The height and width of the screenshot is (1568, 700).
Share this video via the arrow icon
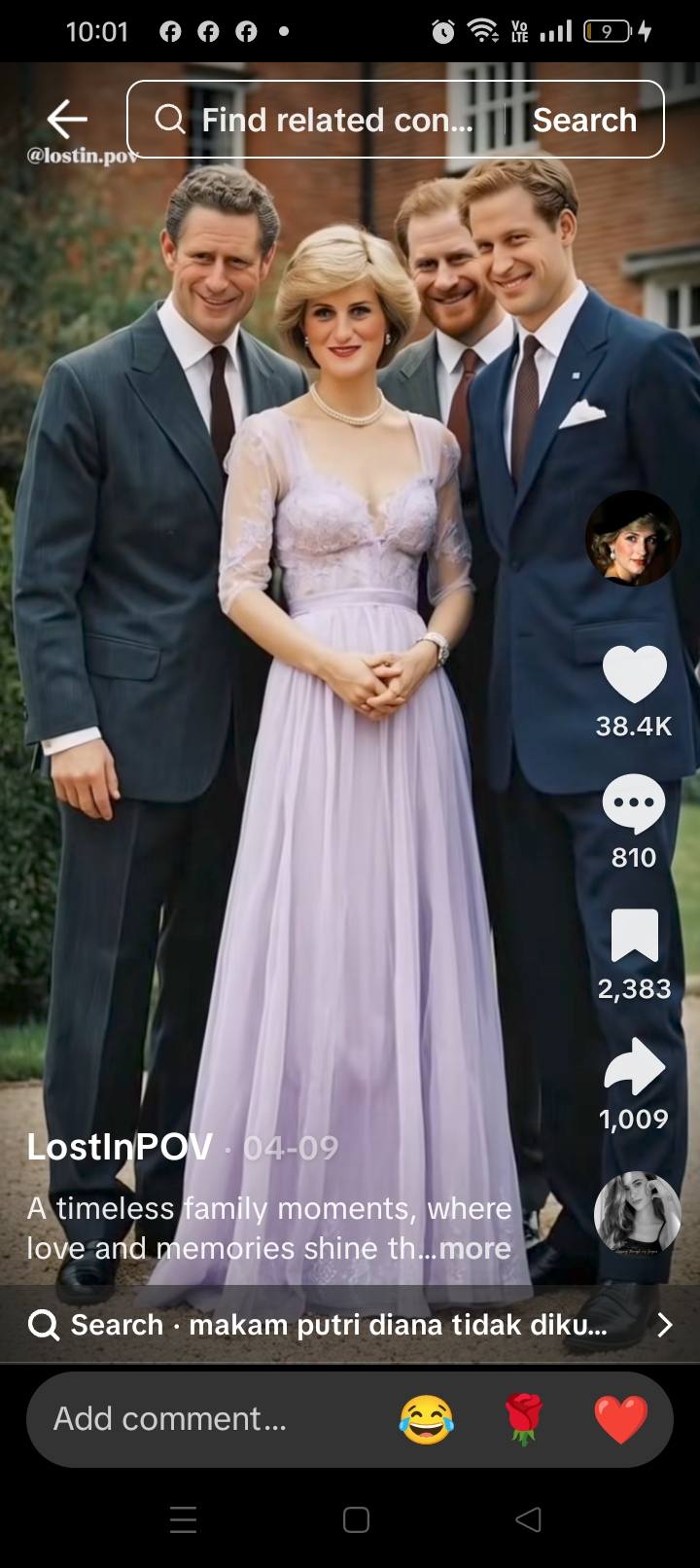click(x=634, y=1066)
